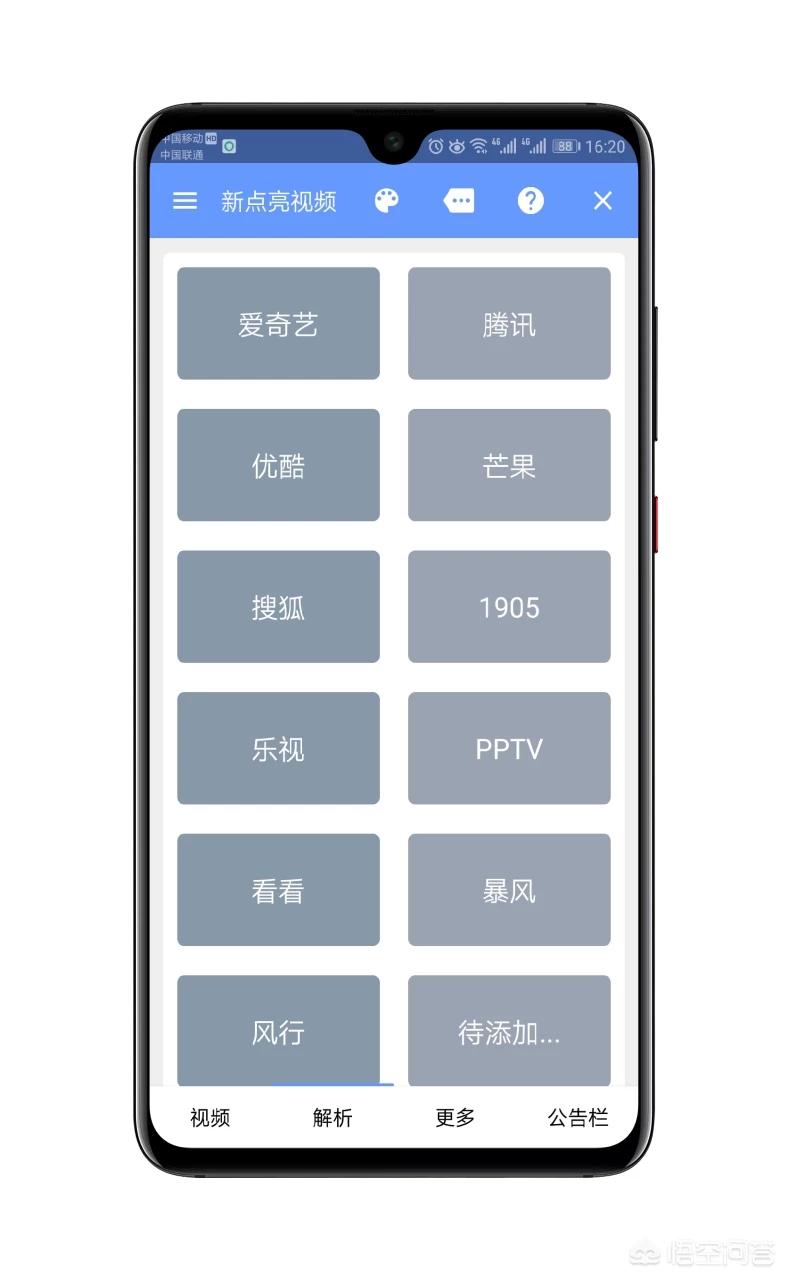Select the 爱奇艺 tile
This screenshot has width=789, height=1280.
278,323
